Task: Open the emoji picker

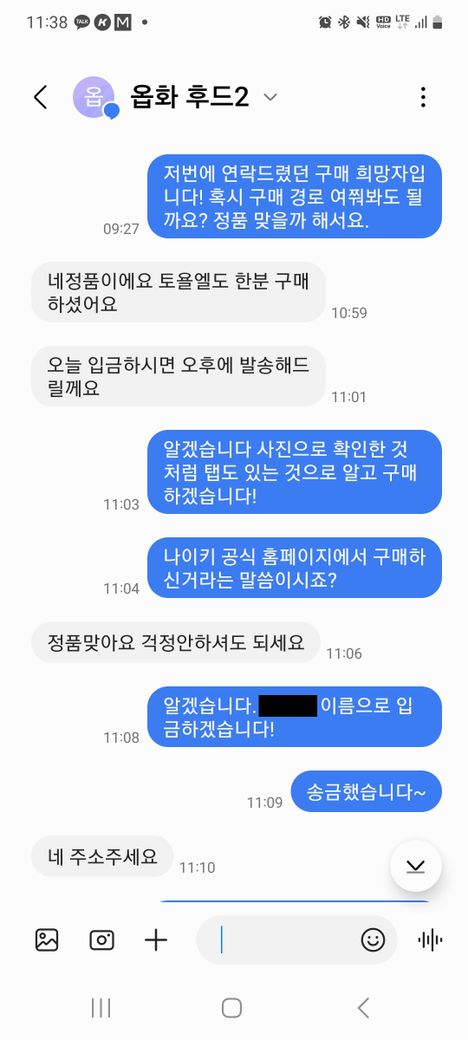Action: (373, 940)
